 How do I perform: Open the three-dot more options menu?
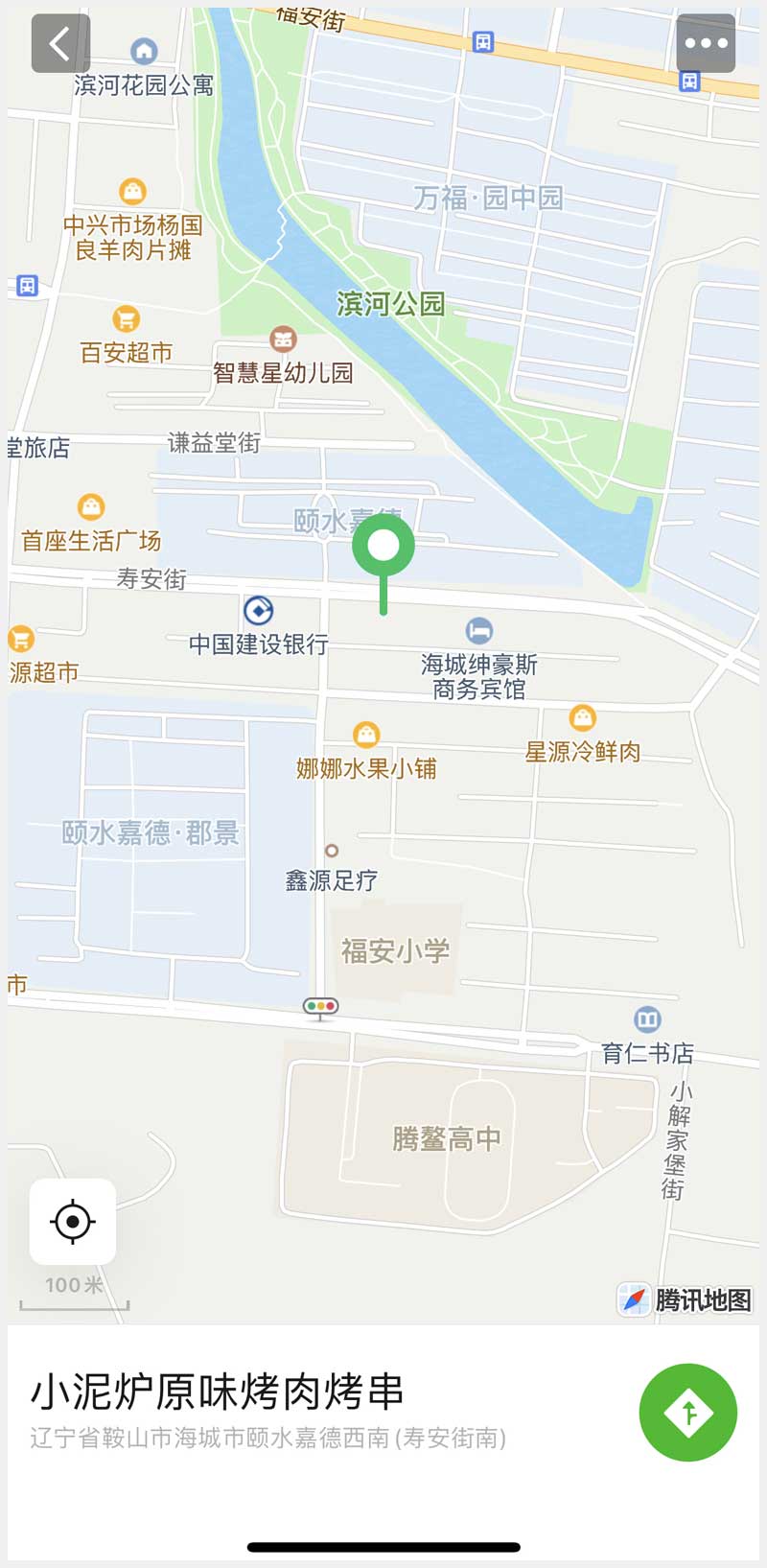click(706, 43)
